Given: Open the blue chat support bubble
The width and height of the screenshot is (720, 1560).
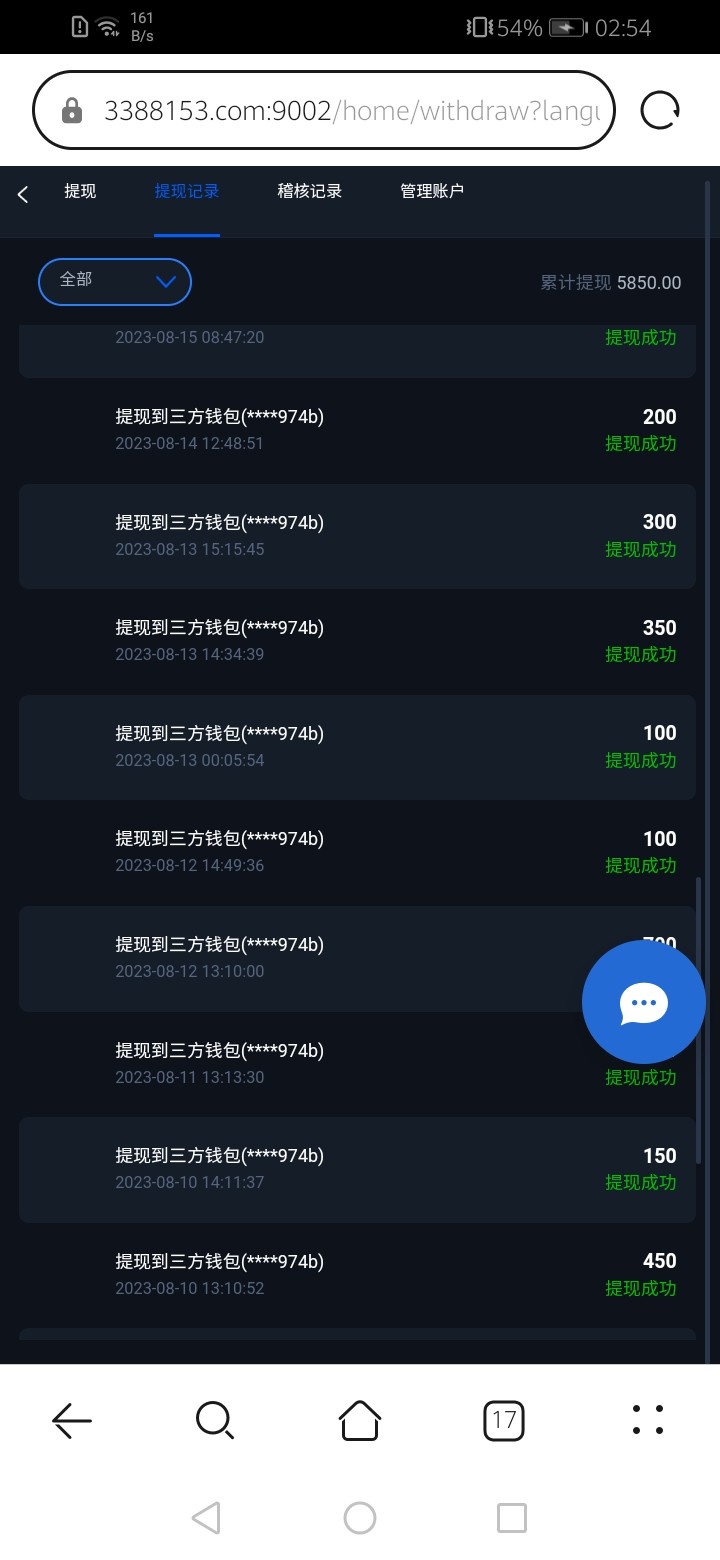Looking at the screenshot, I should click(x=644, y=1002).
